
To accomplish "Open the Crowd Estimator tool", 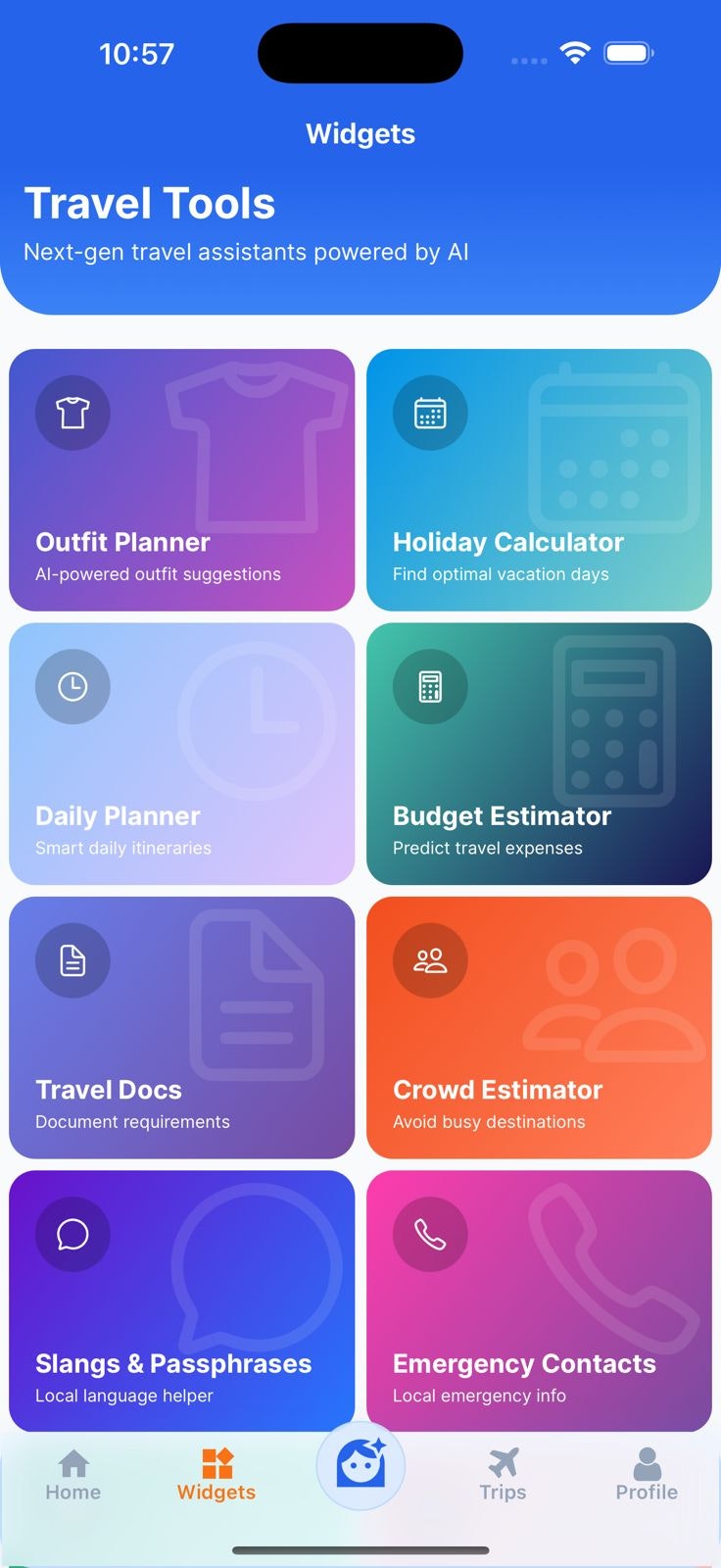I will (539, 1027).
